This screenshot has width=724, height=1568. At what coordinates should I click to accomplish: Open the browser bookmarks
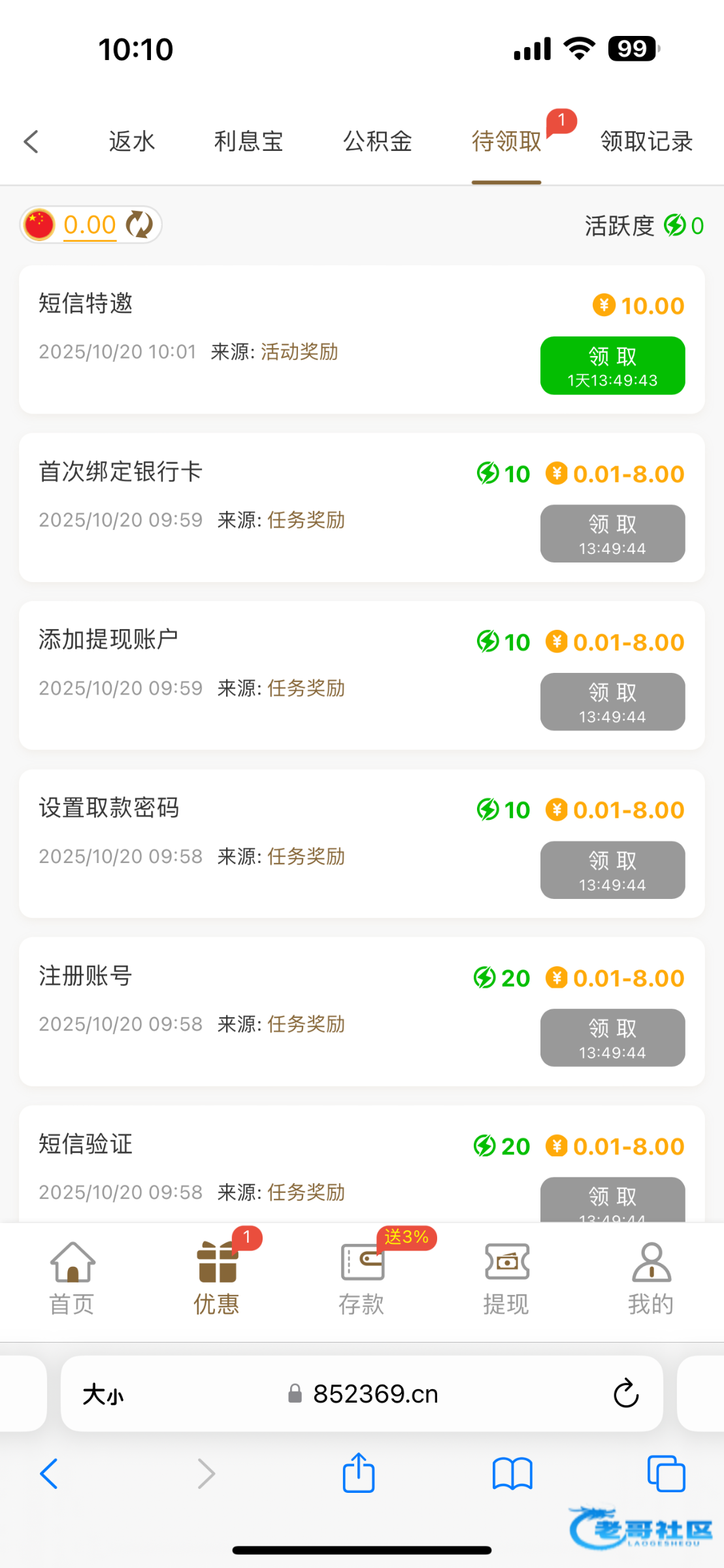[x=512, y=1473]
